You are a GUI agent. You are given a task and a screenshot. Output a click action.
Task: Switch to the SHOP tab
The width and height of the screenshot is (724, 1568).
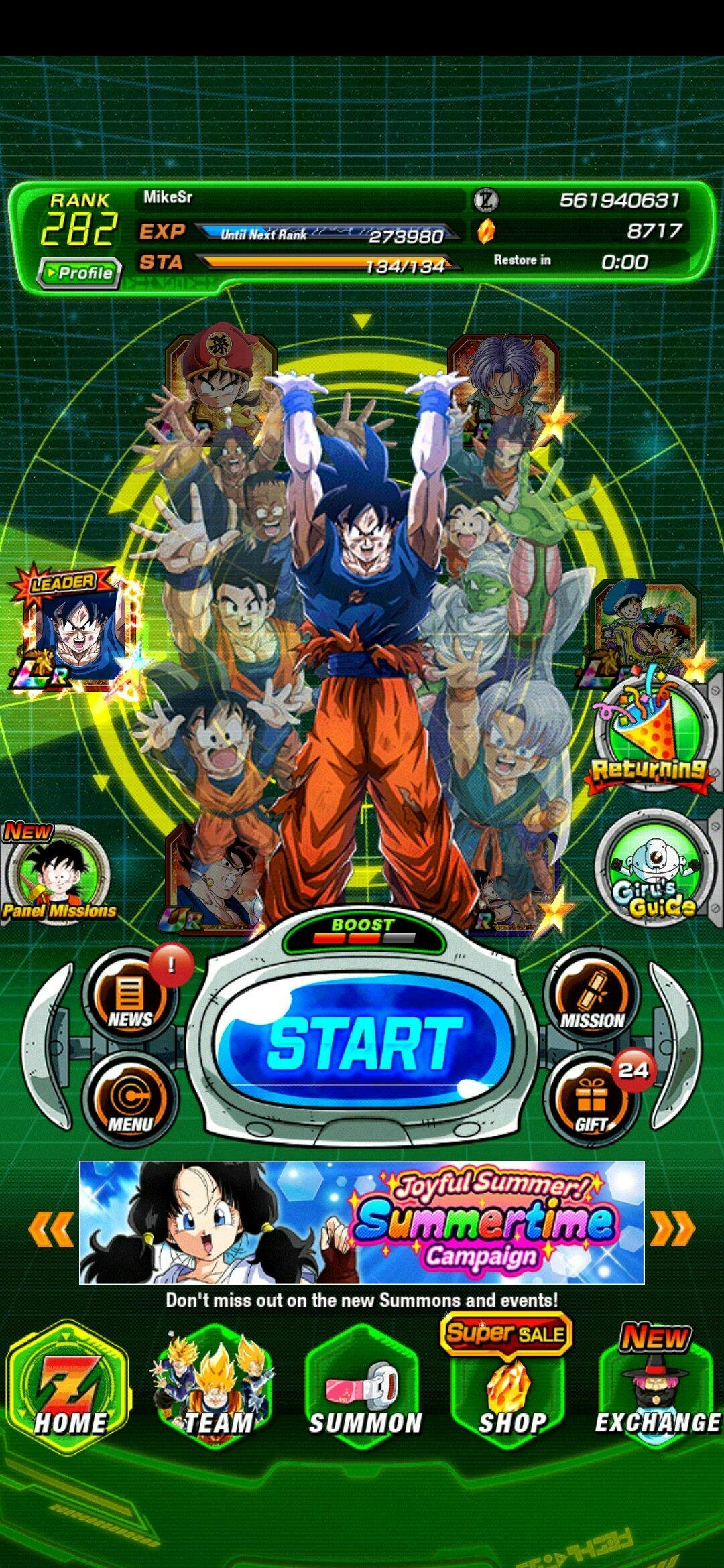(x=511, y=1383)
